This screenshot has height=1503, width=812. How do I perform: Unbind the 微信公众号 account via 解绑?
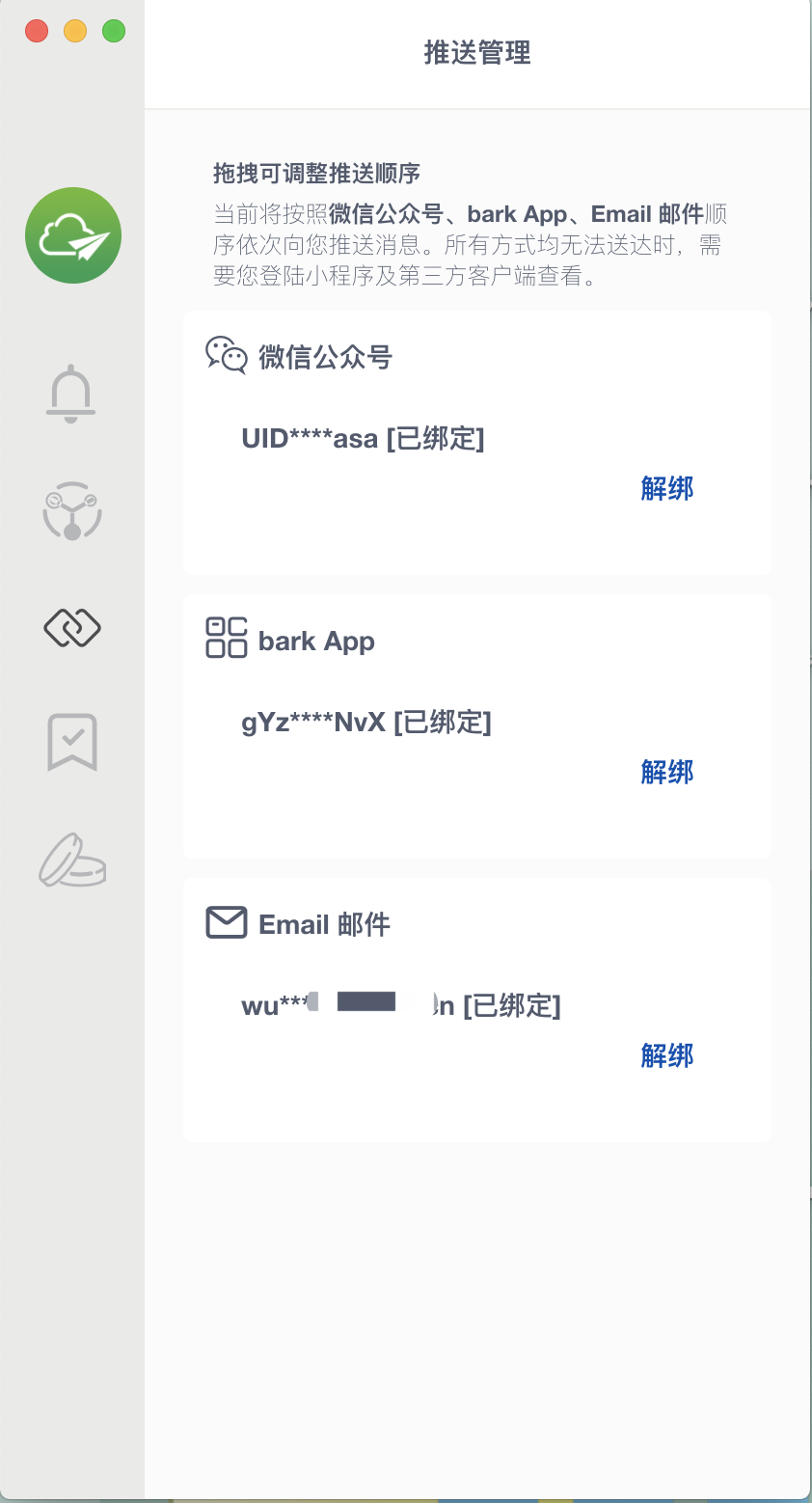click(x=667, y=488)
